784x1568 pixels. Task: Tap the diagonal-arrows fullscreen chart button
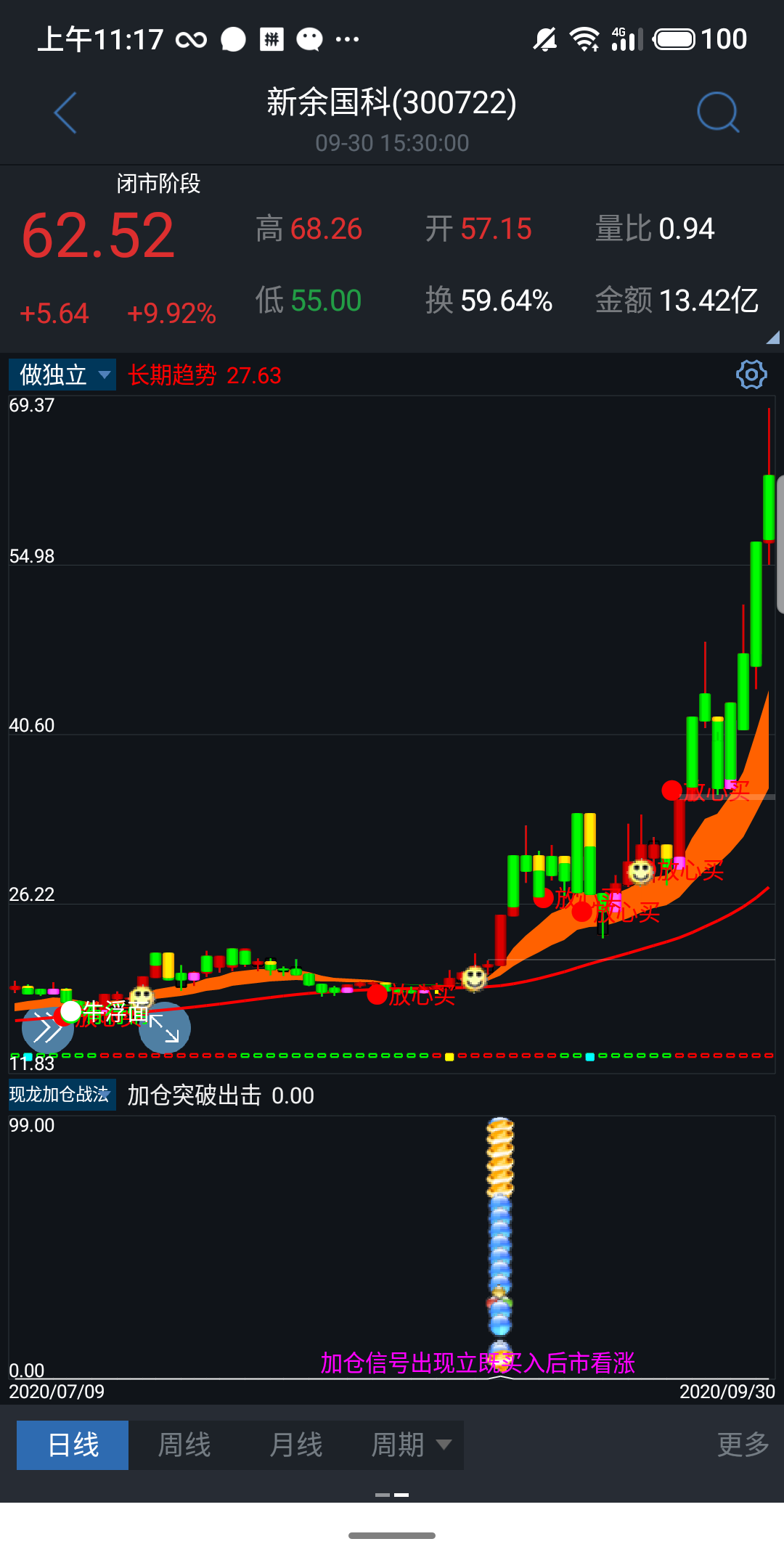[x=165, y=1028]
